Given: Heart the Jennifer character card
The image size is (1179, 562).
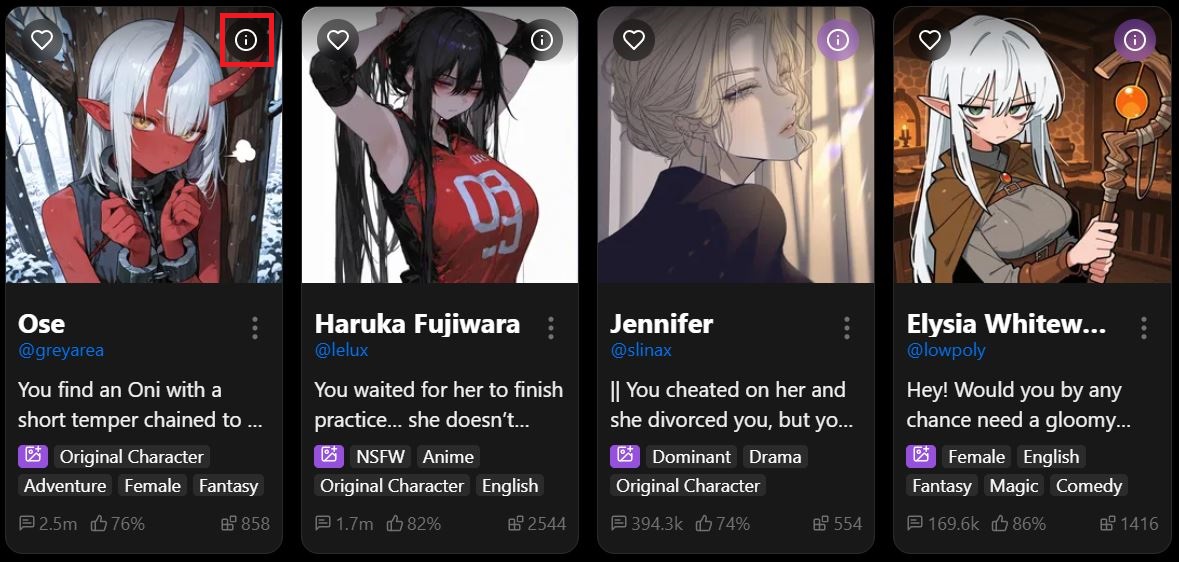Looking at the screenshot, I should [x=634, y=40].
